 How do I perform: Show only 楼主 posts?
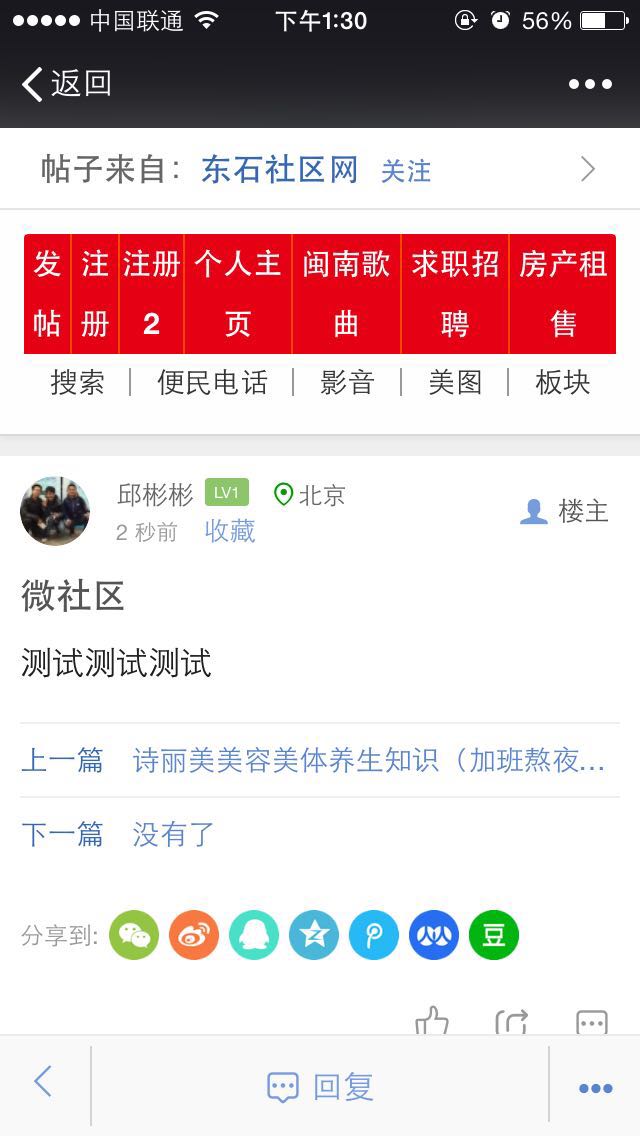click(565, 511)
